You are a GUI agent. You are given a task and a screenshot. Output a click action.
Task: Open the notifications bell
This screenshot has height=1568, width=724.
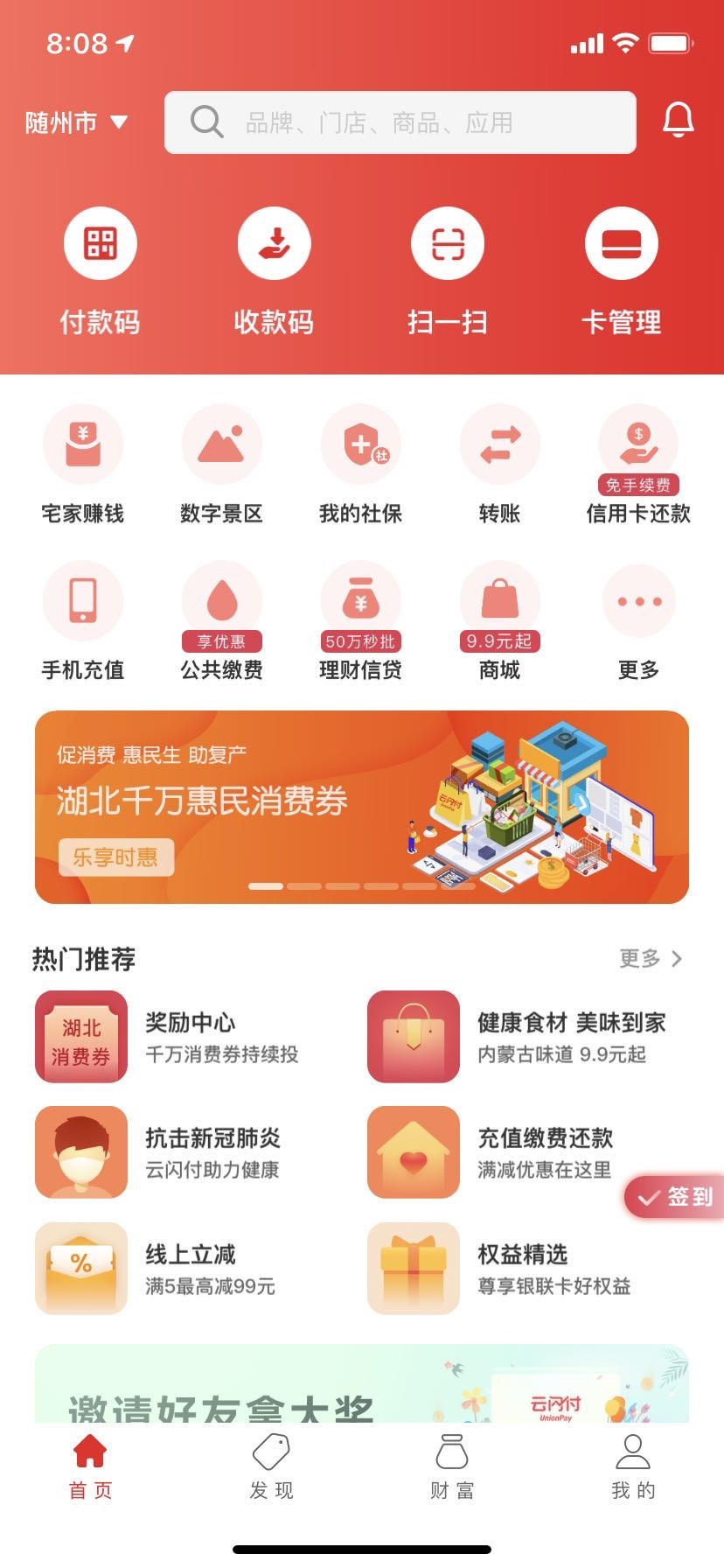678,121
